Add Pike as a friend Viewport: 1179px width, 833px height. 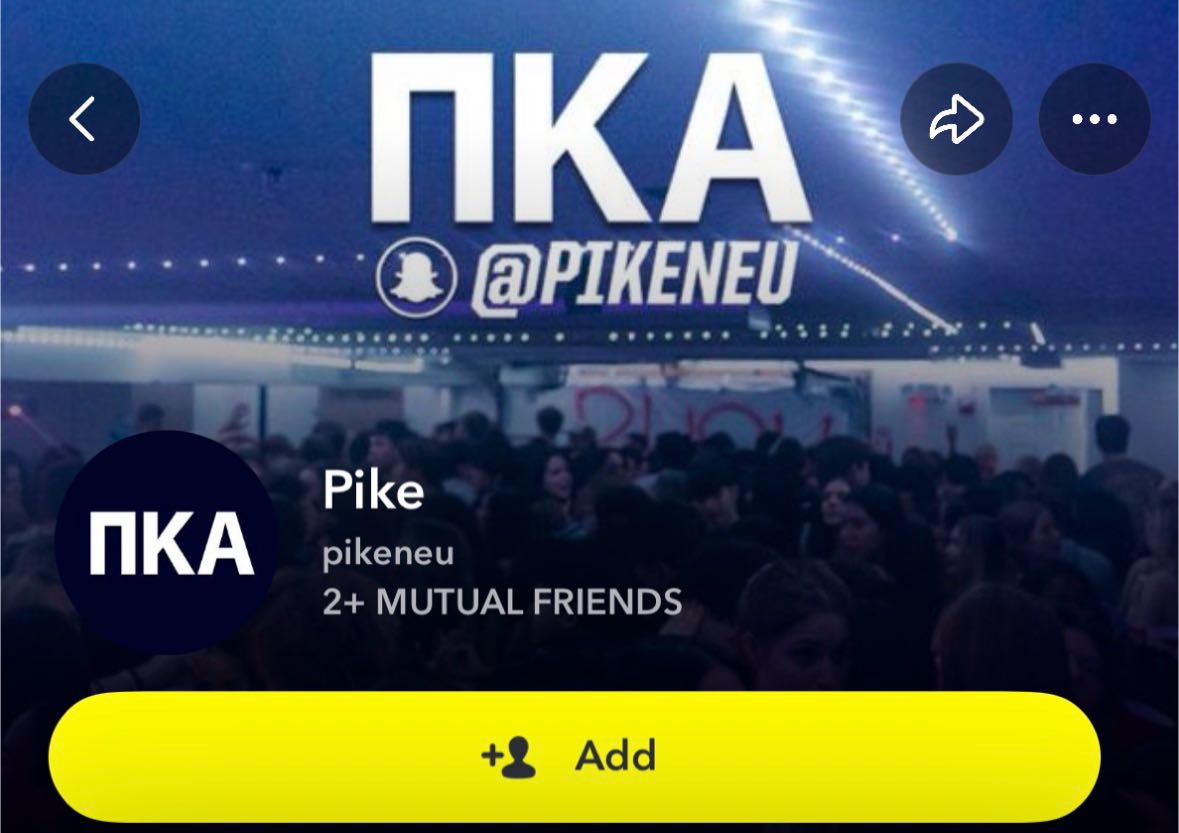[x=574, y=757]
